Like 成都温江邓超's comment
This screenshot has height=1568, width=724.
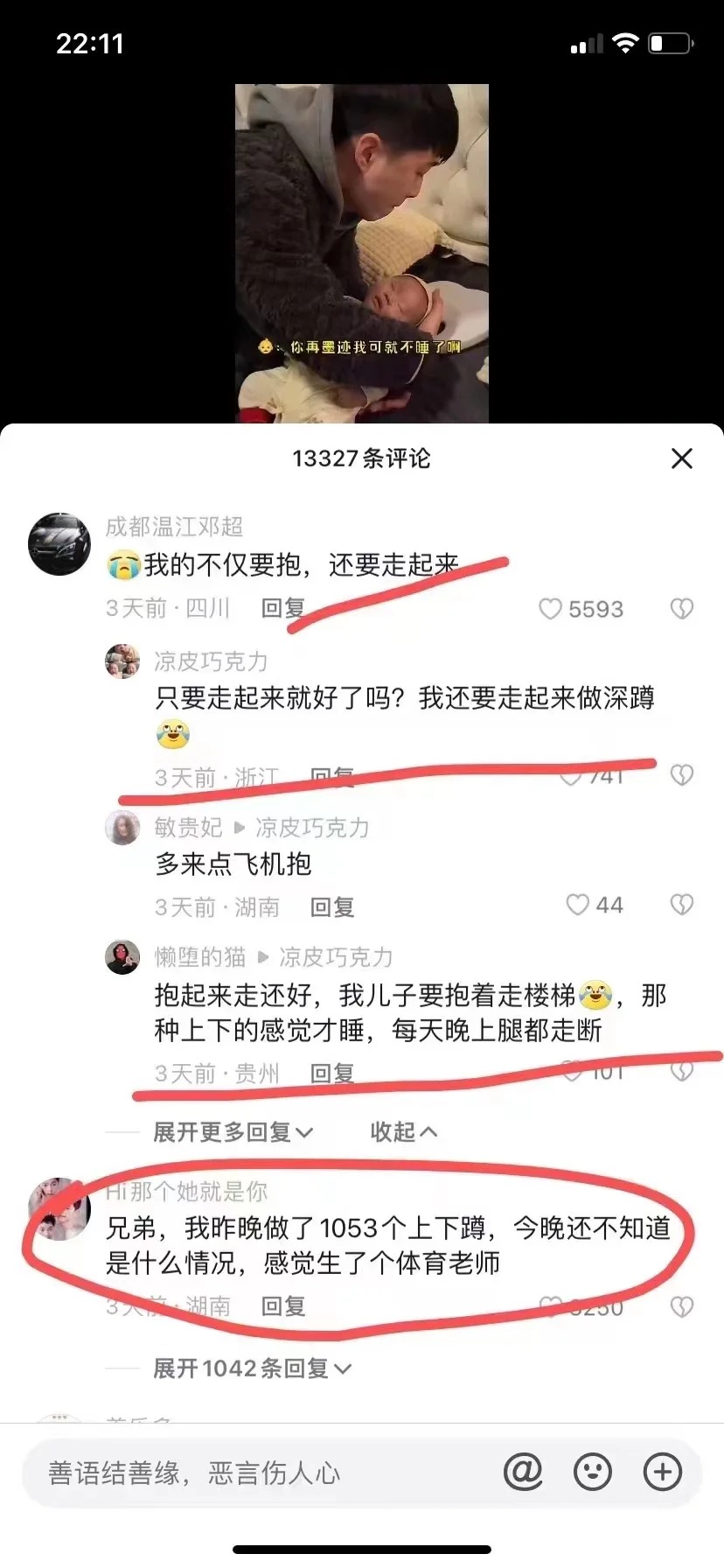[550, 609]
